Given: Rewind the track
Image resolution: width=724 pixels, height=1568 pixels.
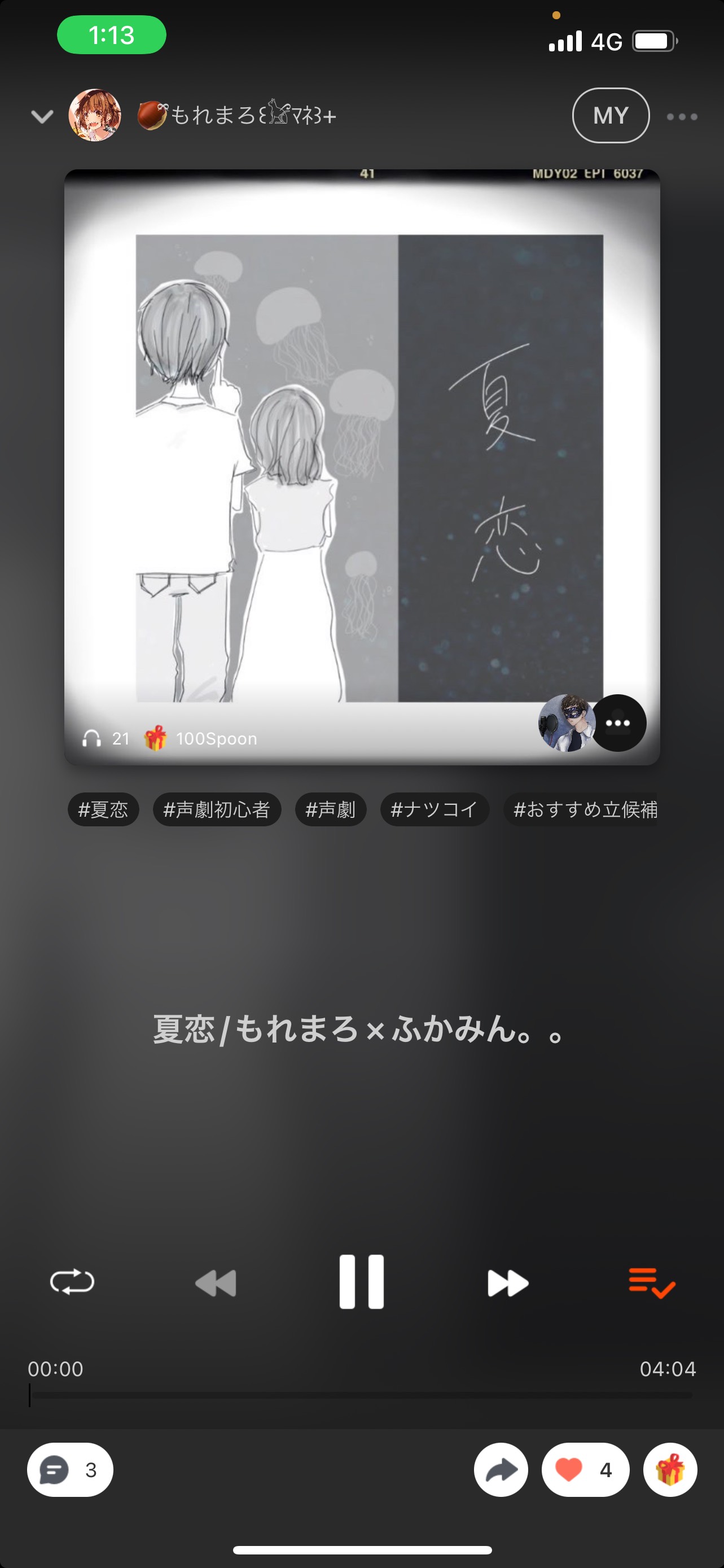Looking at the screenshot, I should (216, 1283).
